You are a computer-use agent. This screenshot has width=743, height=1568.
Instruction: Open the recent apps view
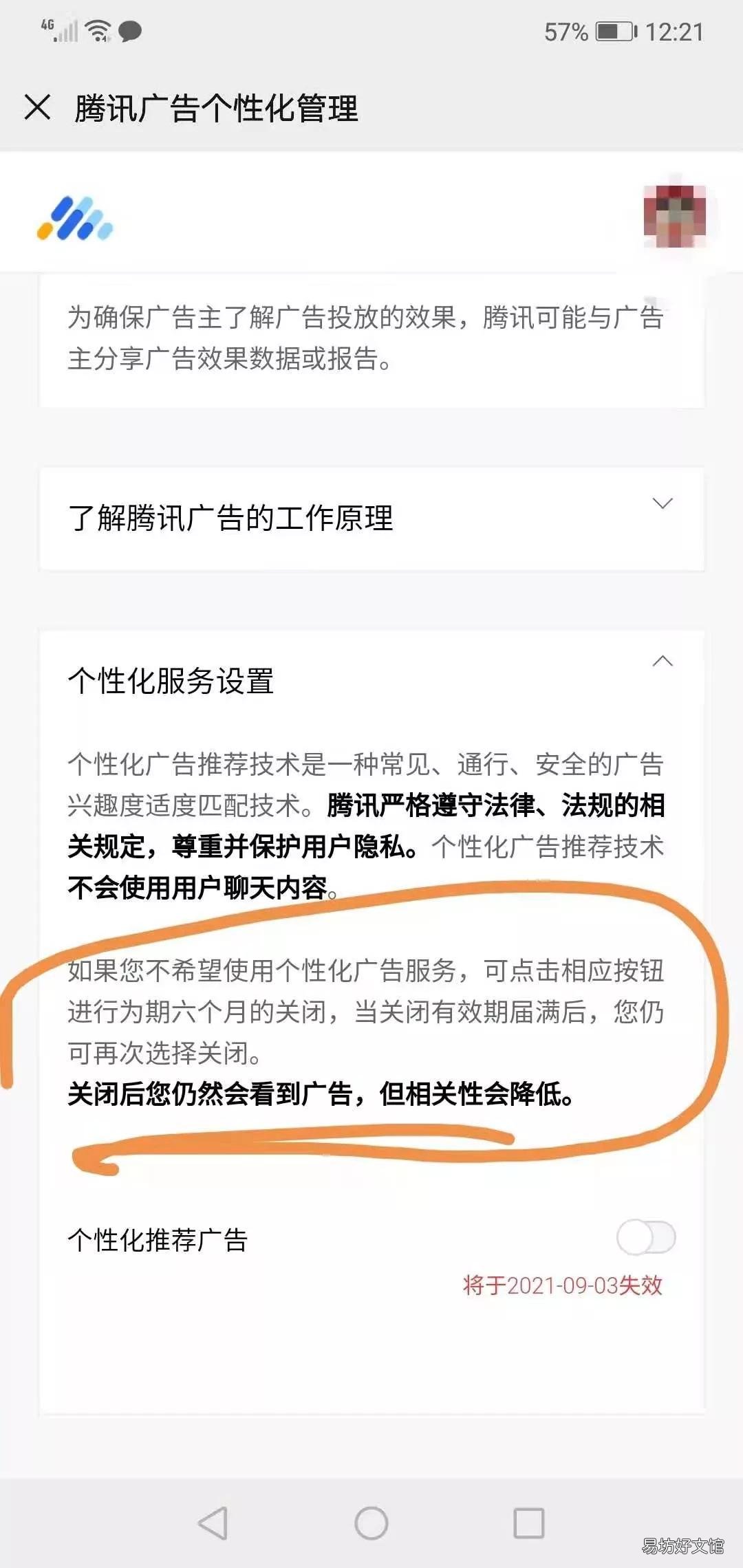(529, 1523)
